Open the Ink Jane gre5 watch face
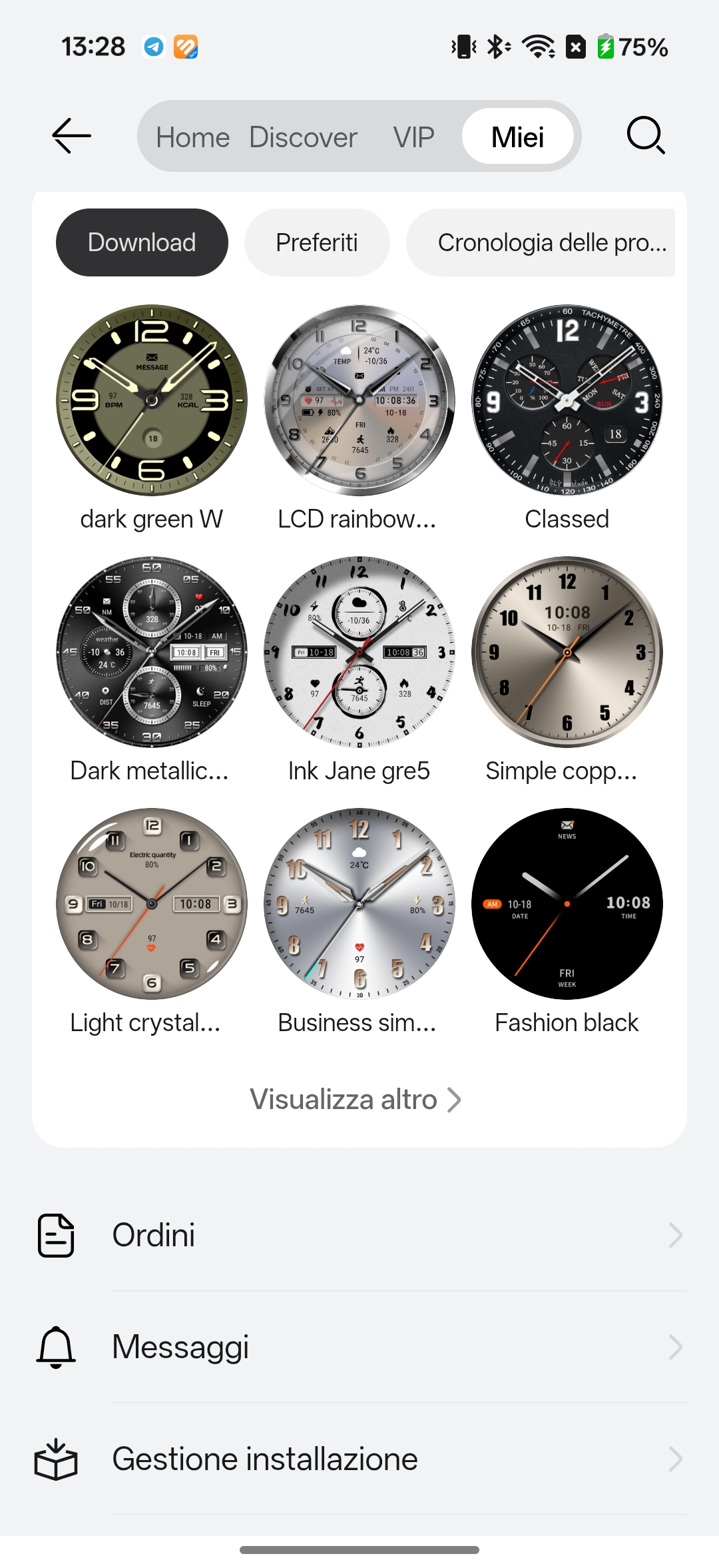The width and height of the screenshot is (719, 1568). [x=359, y=652]
